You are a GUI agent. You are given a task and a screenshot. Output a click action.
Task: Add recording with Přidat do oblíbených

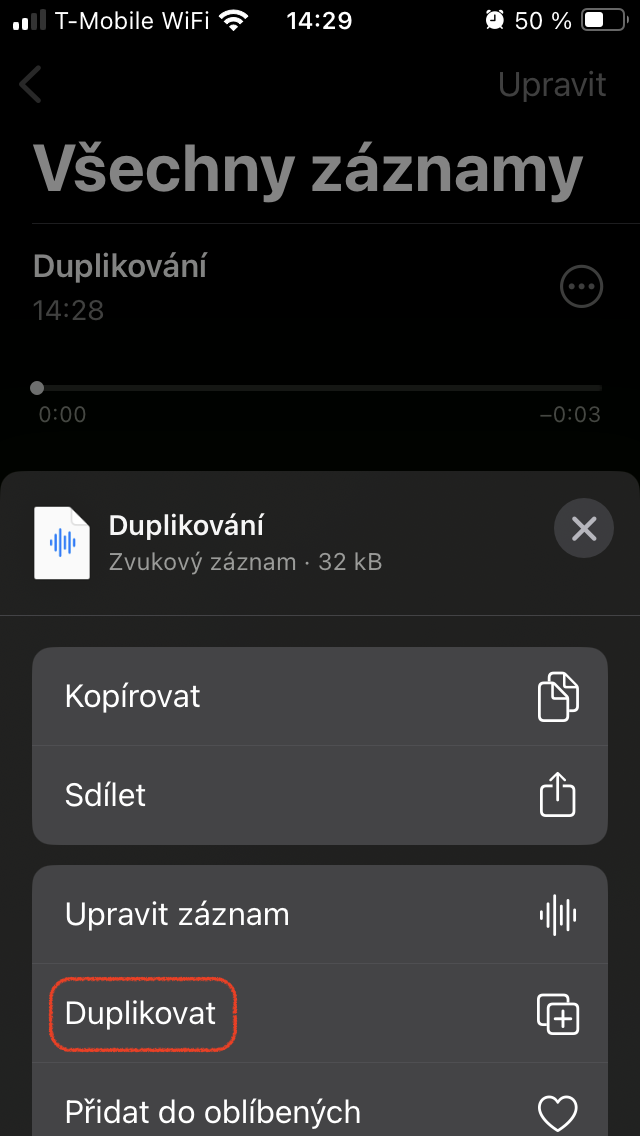tap(320, 1110)
